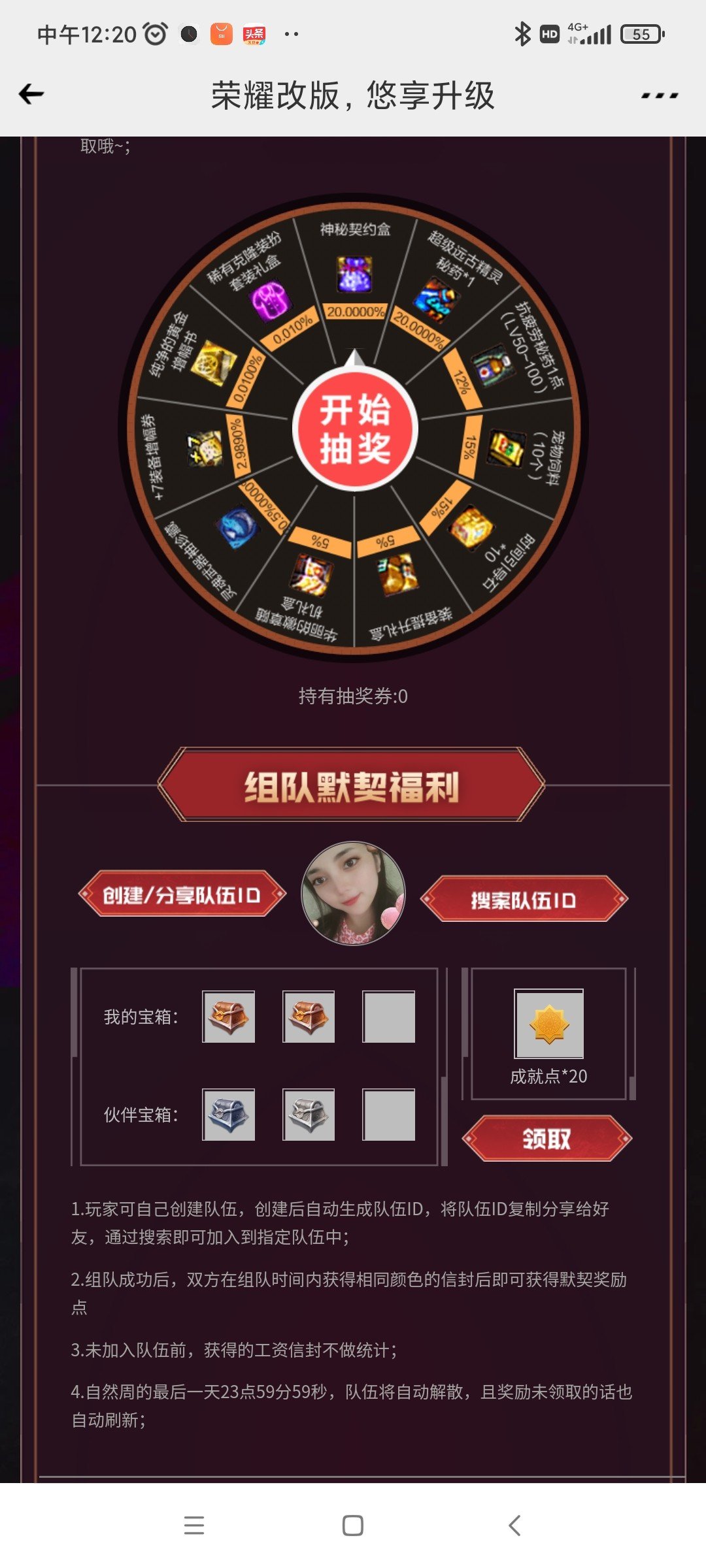
Task: Tap 开始抽奖 to spin the wheel
Action: click(x=355, y=429)
